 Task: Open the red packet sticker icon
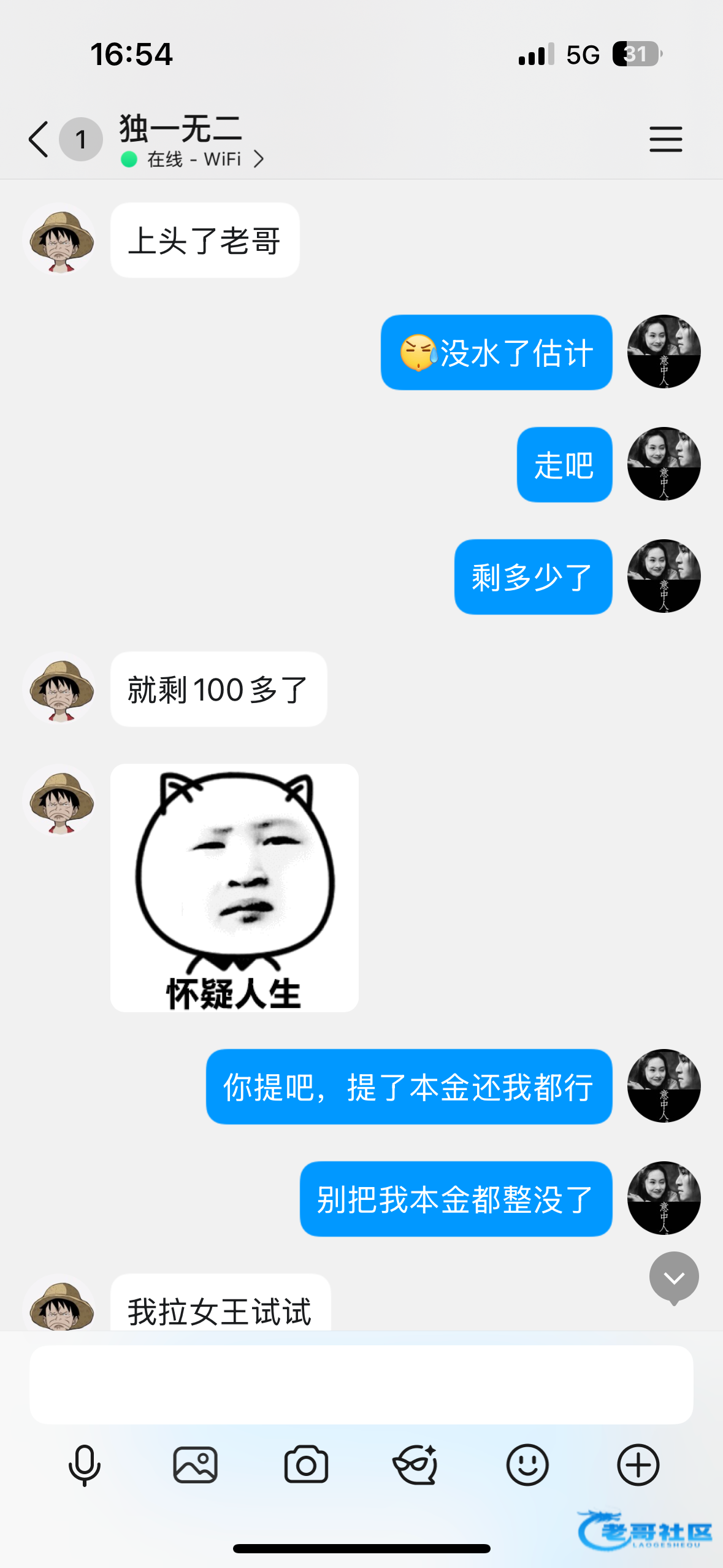point(416,1466)
